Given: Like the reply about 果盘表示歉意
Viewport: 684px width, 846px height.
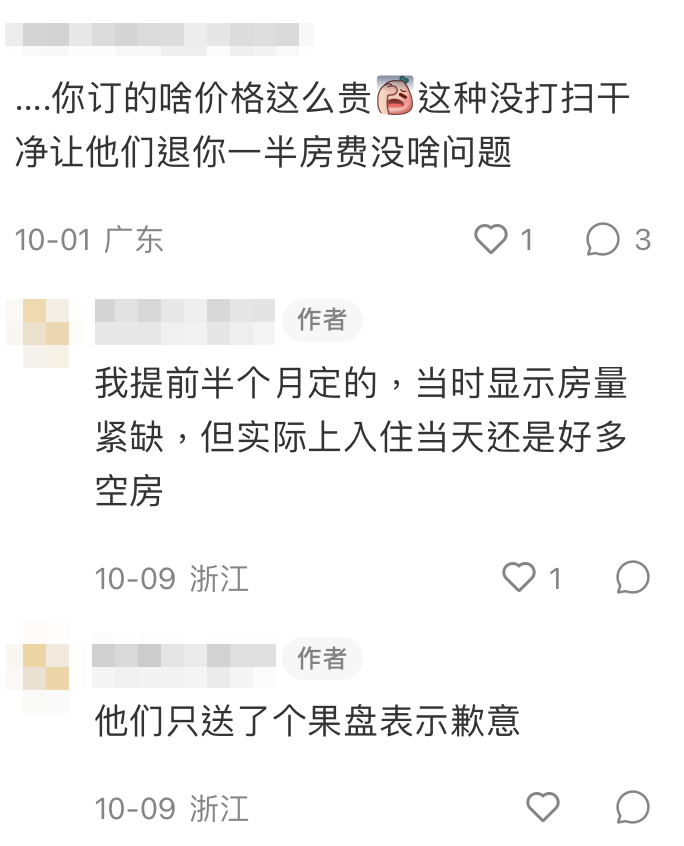Looking at the screenshot, I should point(542,806).
